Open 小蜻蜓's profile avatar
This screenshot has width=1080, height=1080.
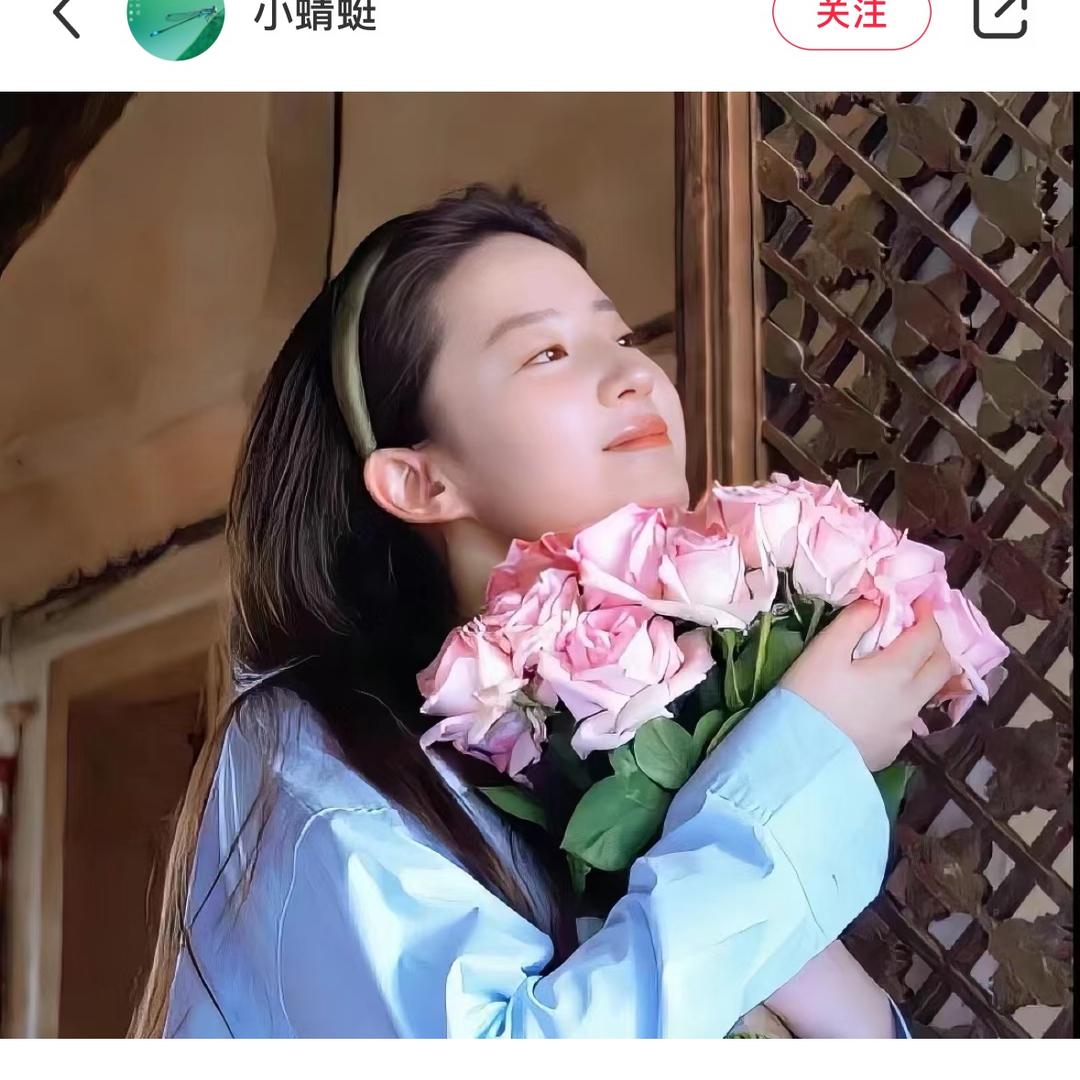(176, 22)
